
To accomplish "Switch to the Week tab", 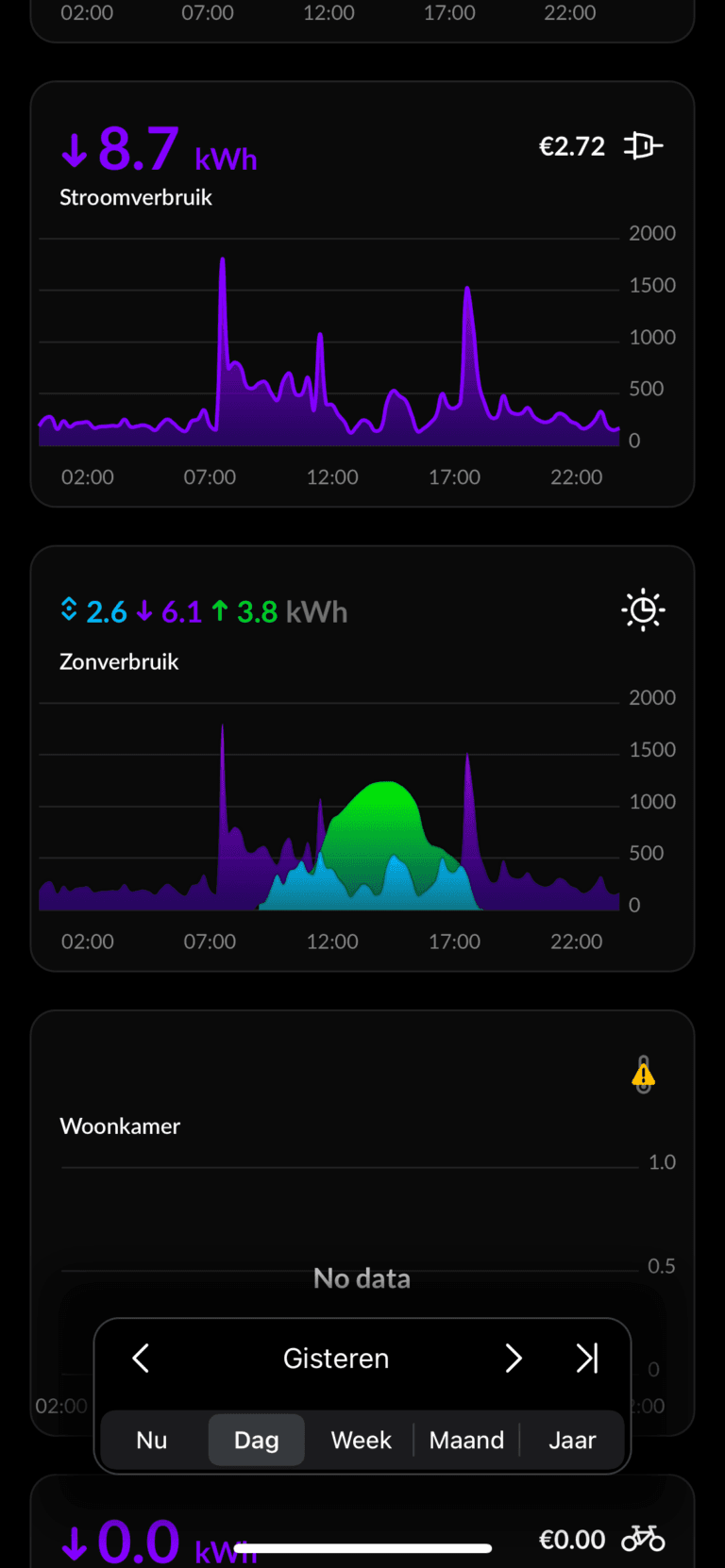I will pyautogui.click(x=361, y=1440).
